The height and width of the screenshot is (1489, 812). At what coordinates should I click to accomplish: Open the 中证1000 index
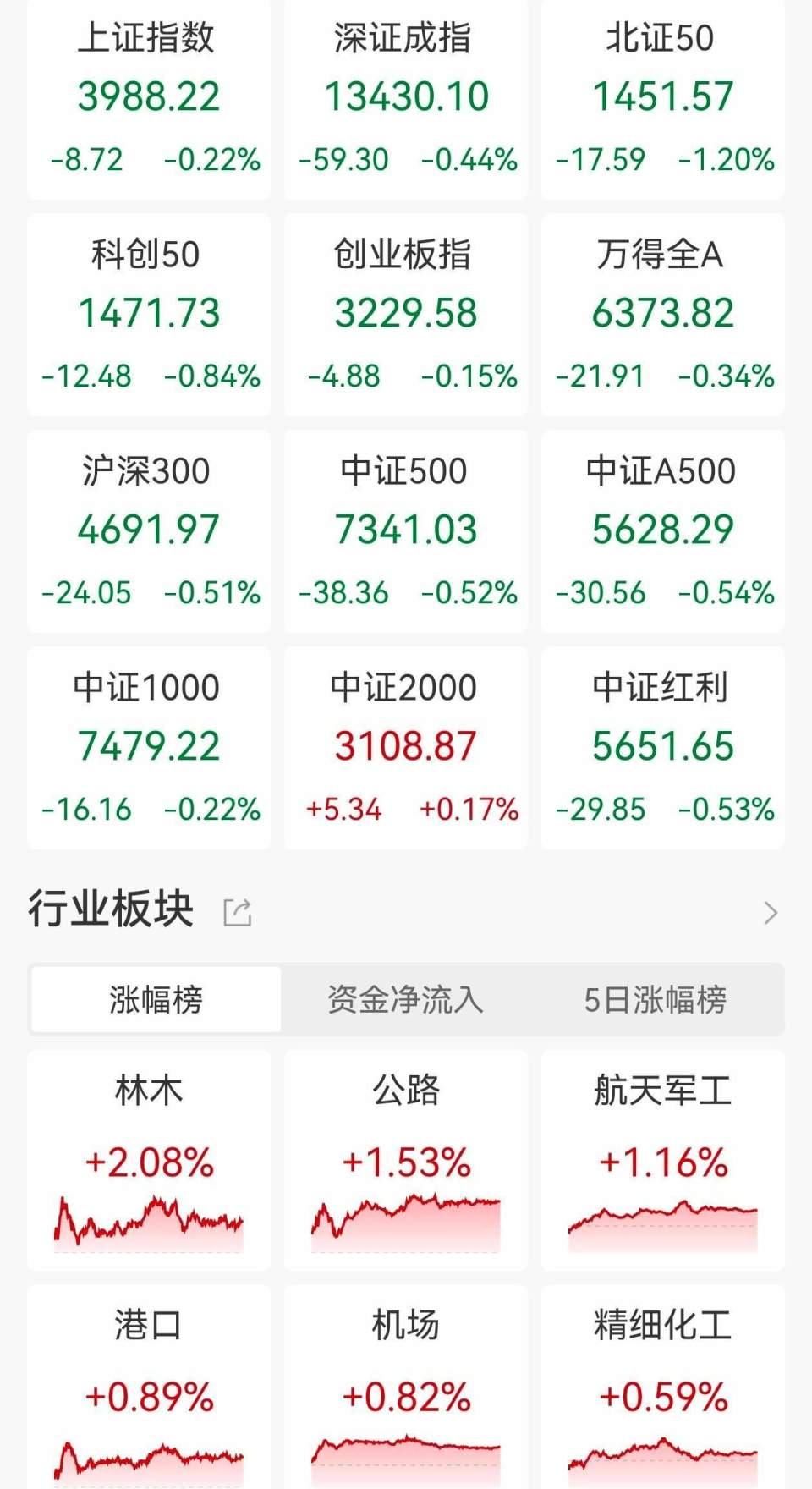point(148,746)
